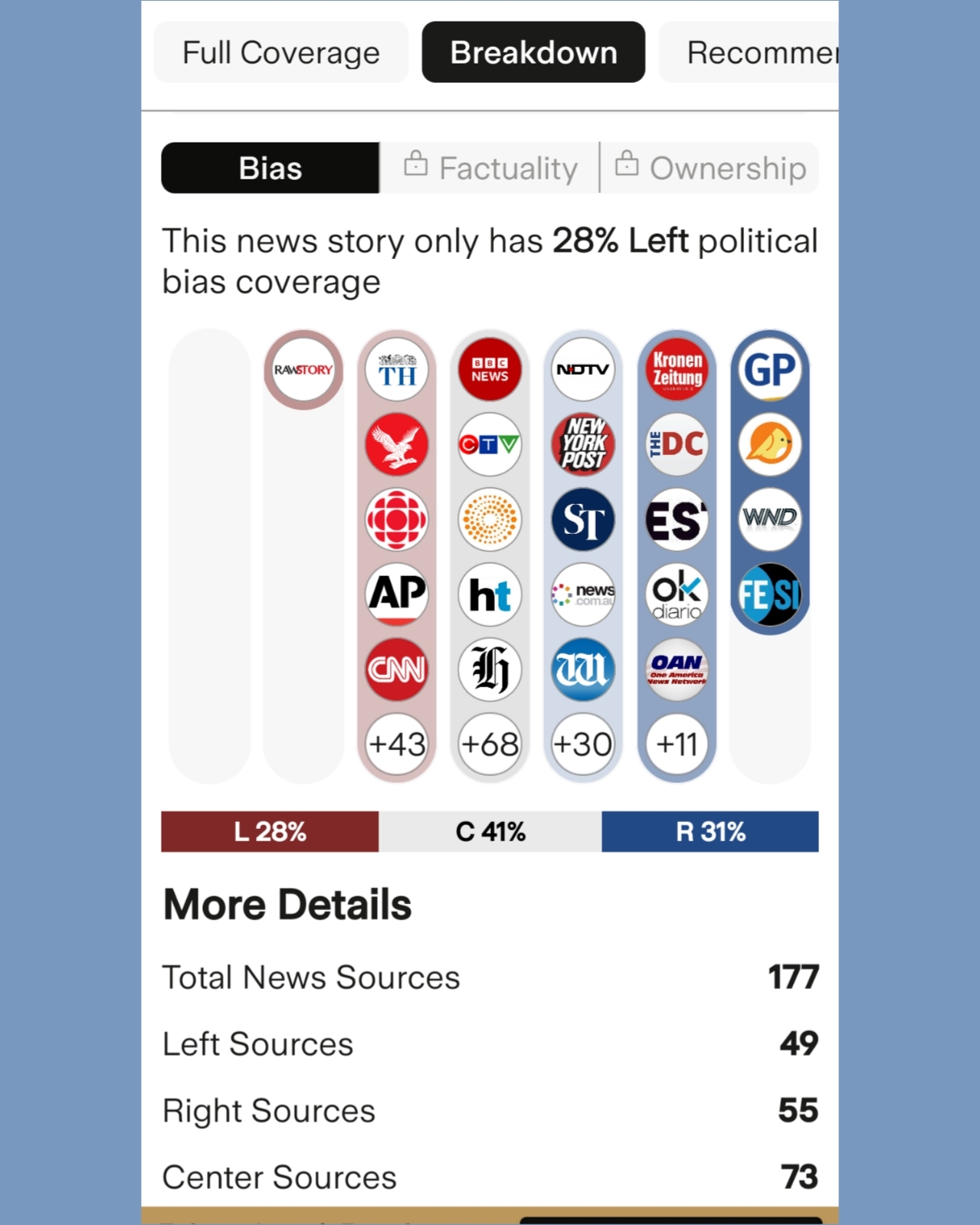
Task: Open the Kronen Zeitung source logo
Action: (677, 370)
